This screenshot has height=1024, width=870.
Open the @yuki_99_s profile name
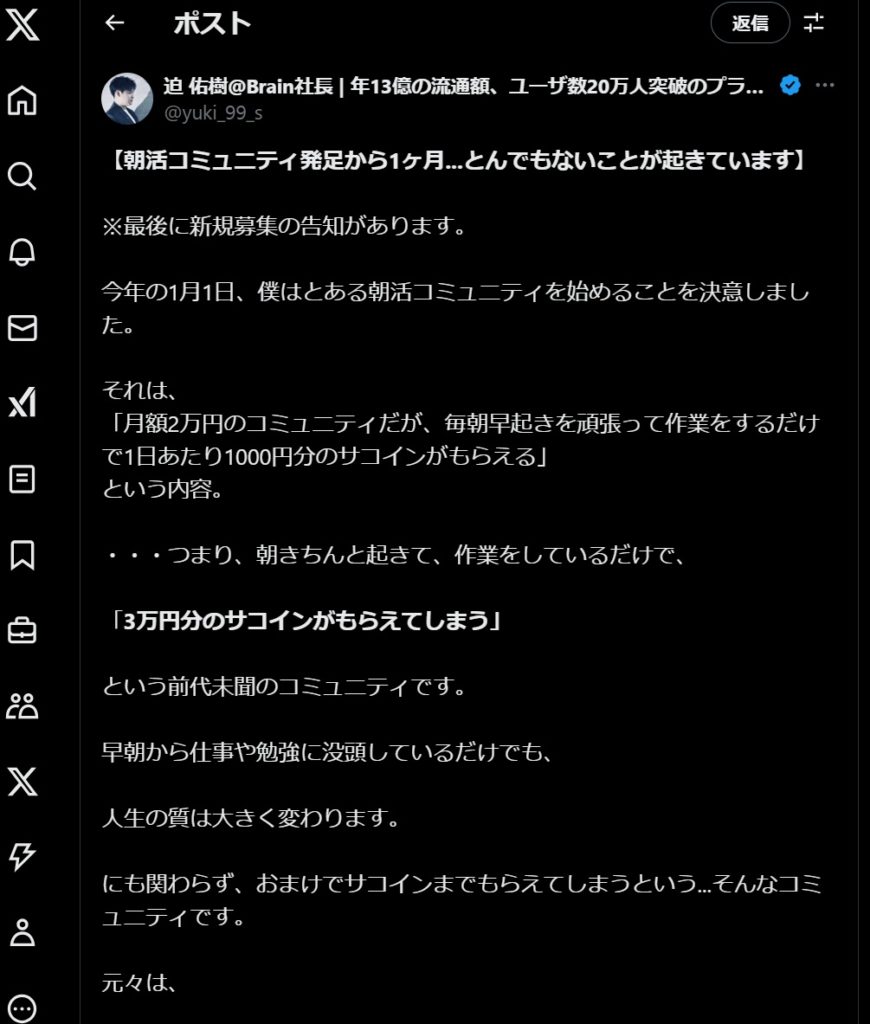(x=213, y=113)
